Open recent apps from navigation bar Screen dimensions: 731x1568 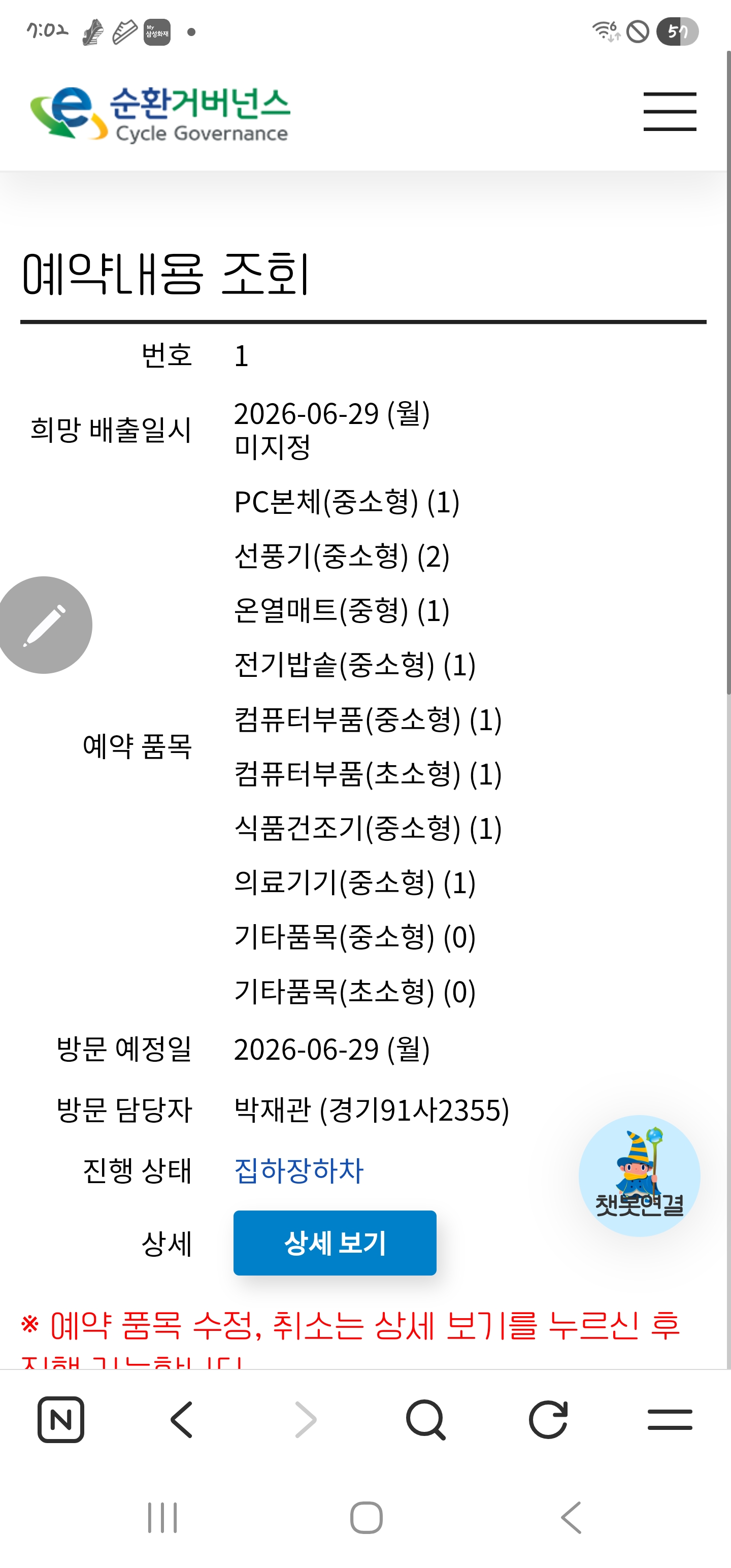162,1517
